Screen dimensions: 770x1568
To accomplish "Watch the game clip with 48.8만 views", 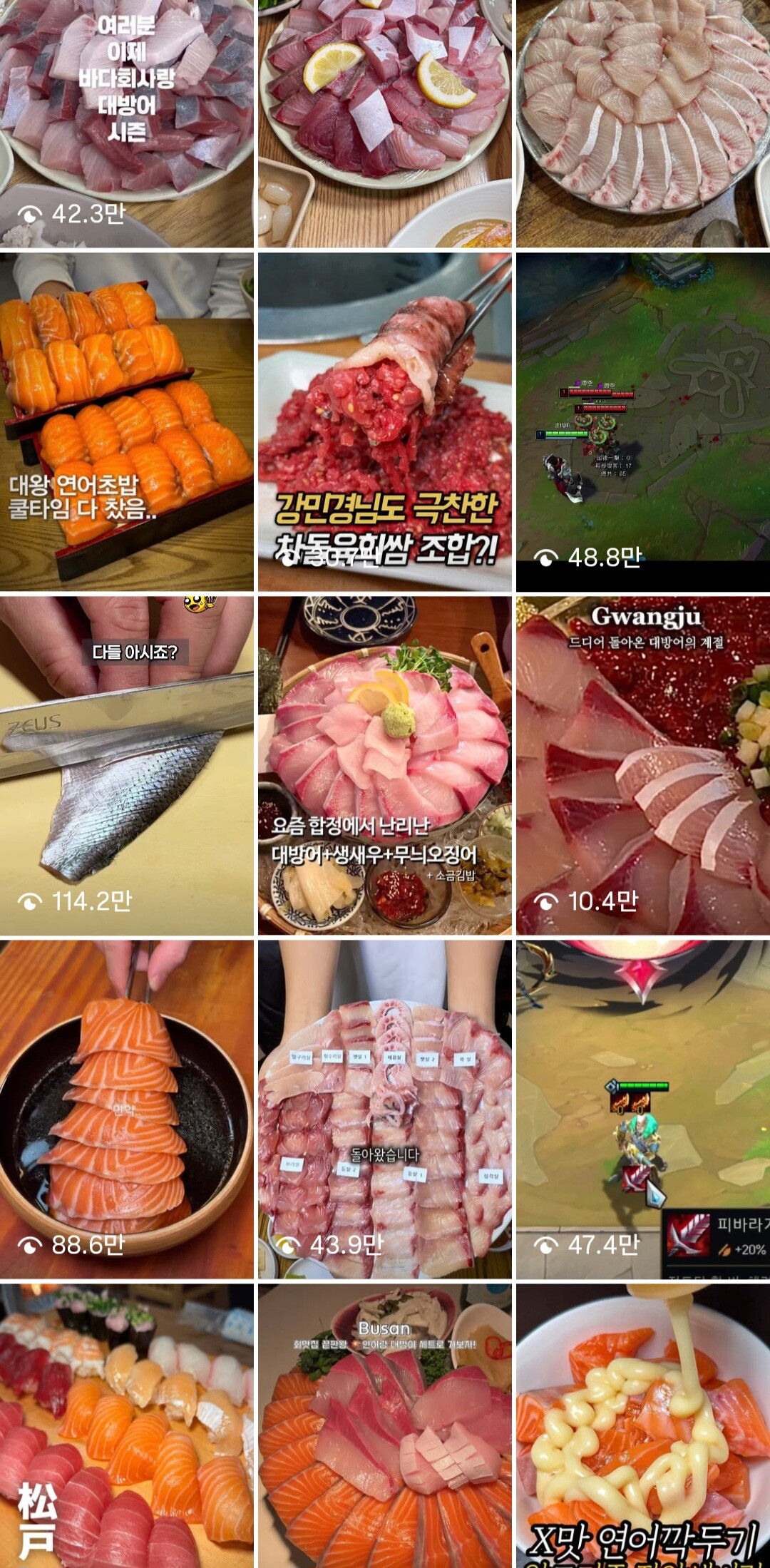I will [x=643, y=422].
